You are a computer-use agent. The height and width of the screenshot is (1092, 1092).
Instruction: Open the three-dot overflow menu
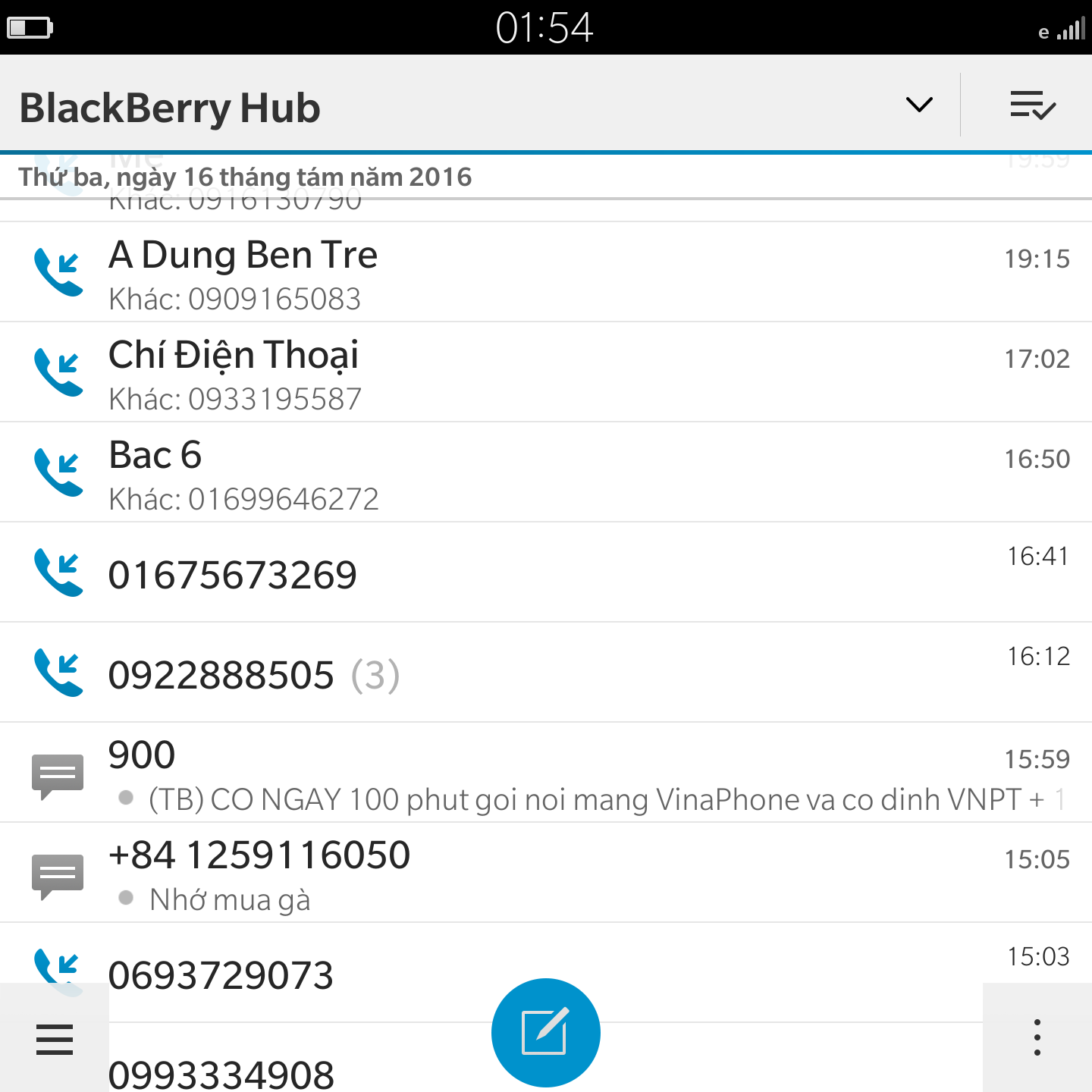click(x=1037, y=1038)
